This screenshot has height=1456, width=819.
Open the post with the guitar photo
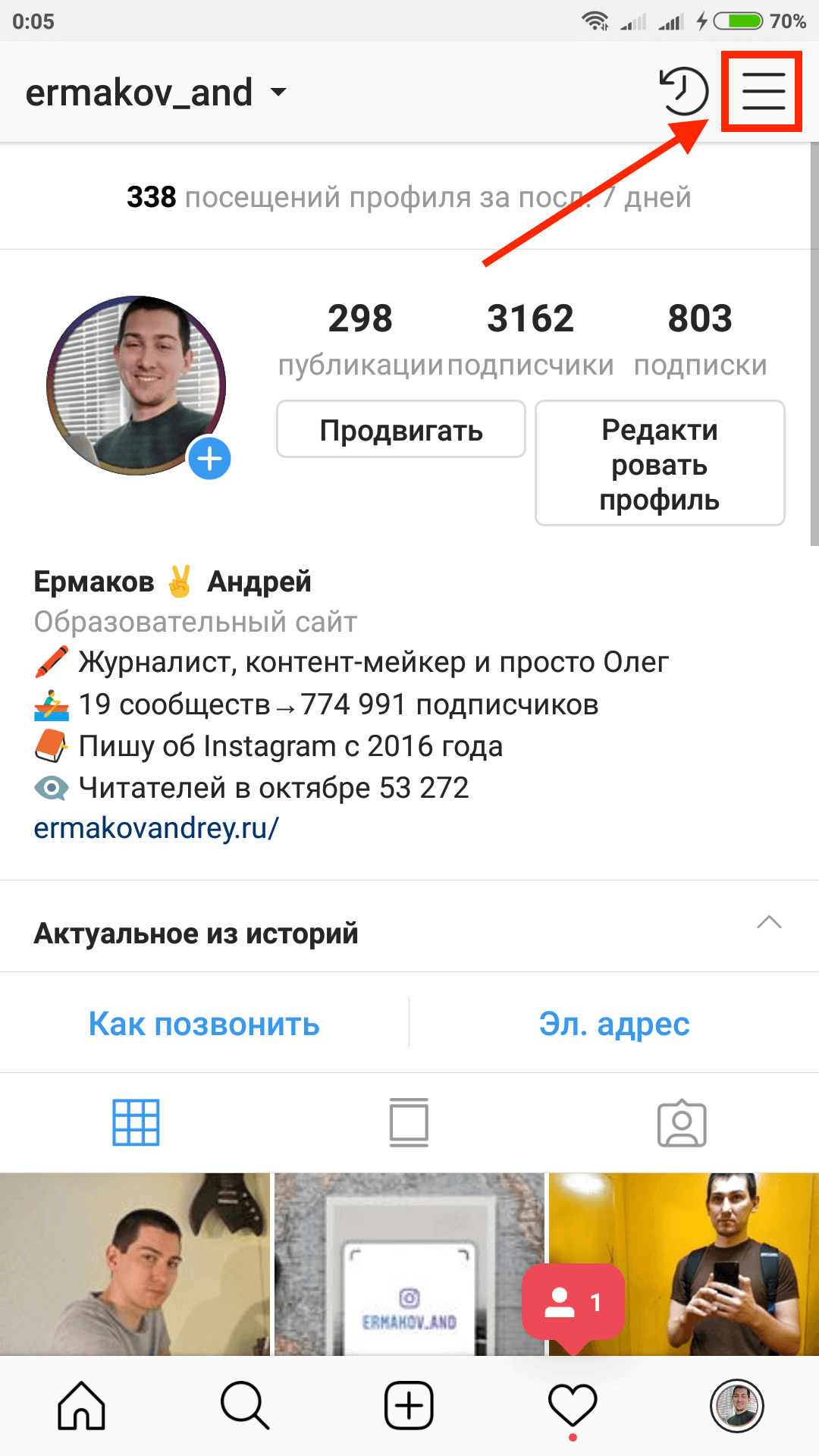pos(135,1264)
